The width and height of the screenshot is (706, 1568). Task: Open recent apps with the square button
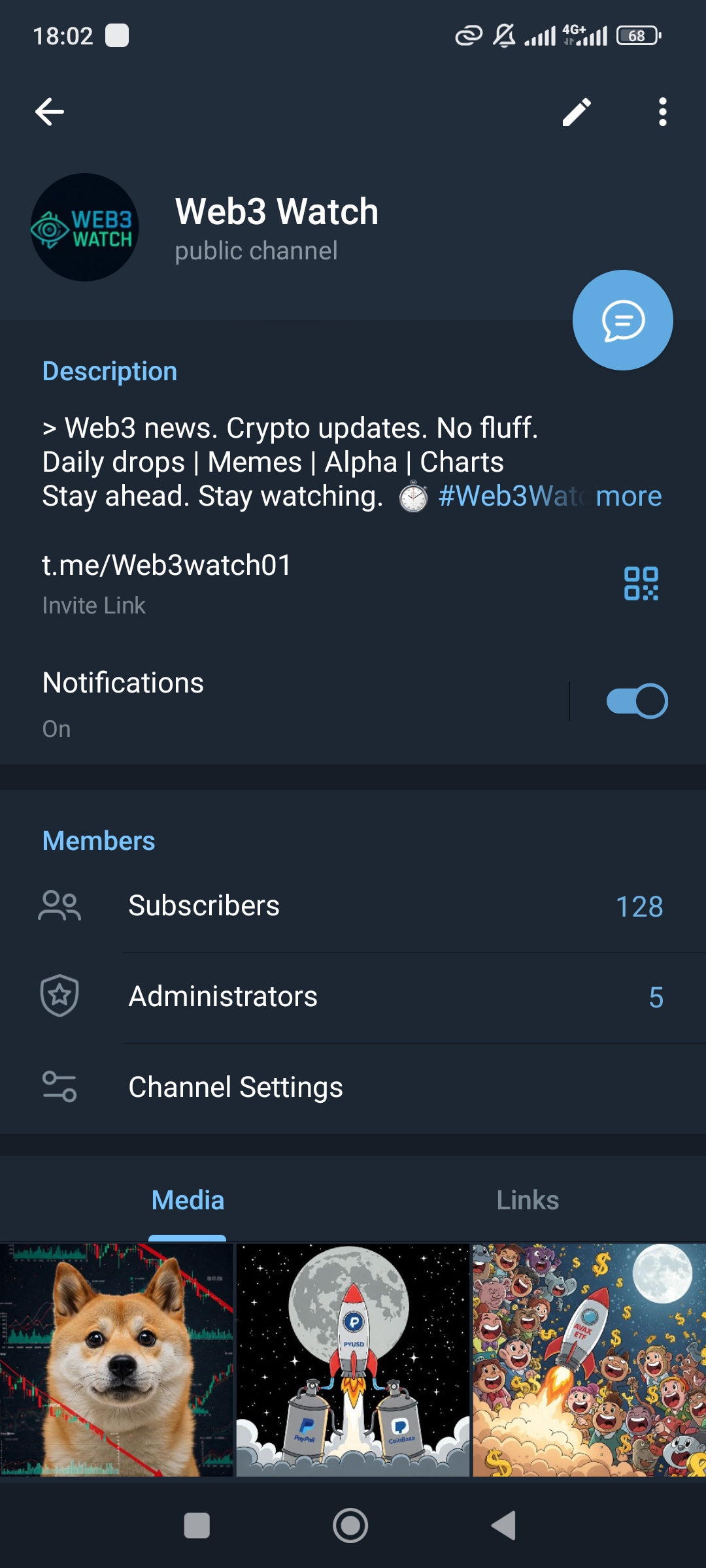[x=197, y=1526]
